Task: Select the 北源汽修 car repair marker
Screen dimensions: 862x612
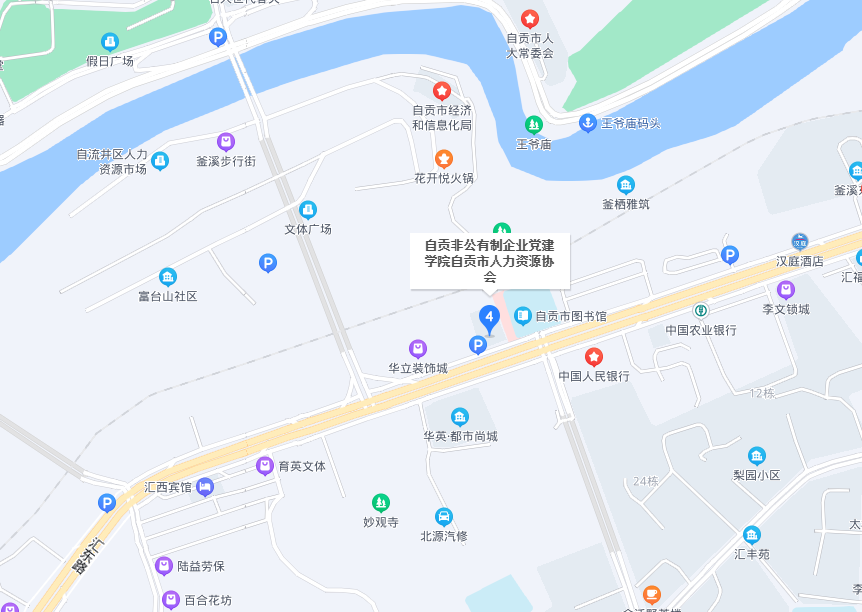Action: click(444, 517)
